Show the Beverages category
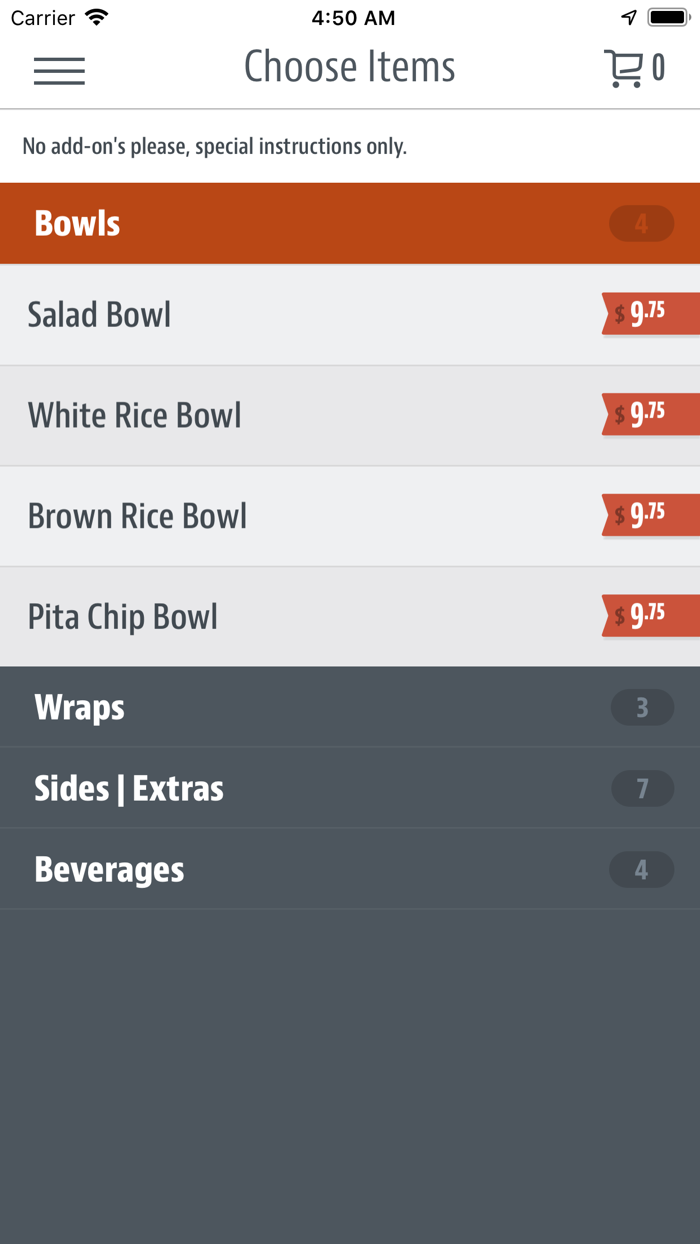Viewport: 700px width, 1244px height. [x=350, y=869]
